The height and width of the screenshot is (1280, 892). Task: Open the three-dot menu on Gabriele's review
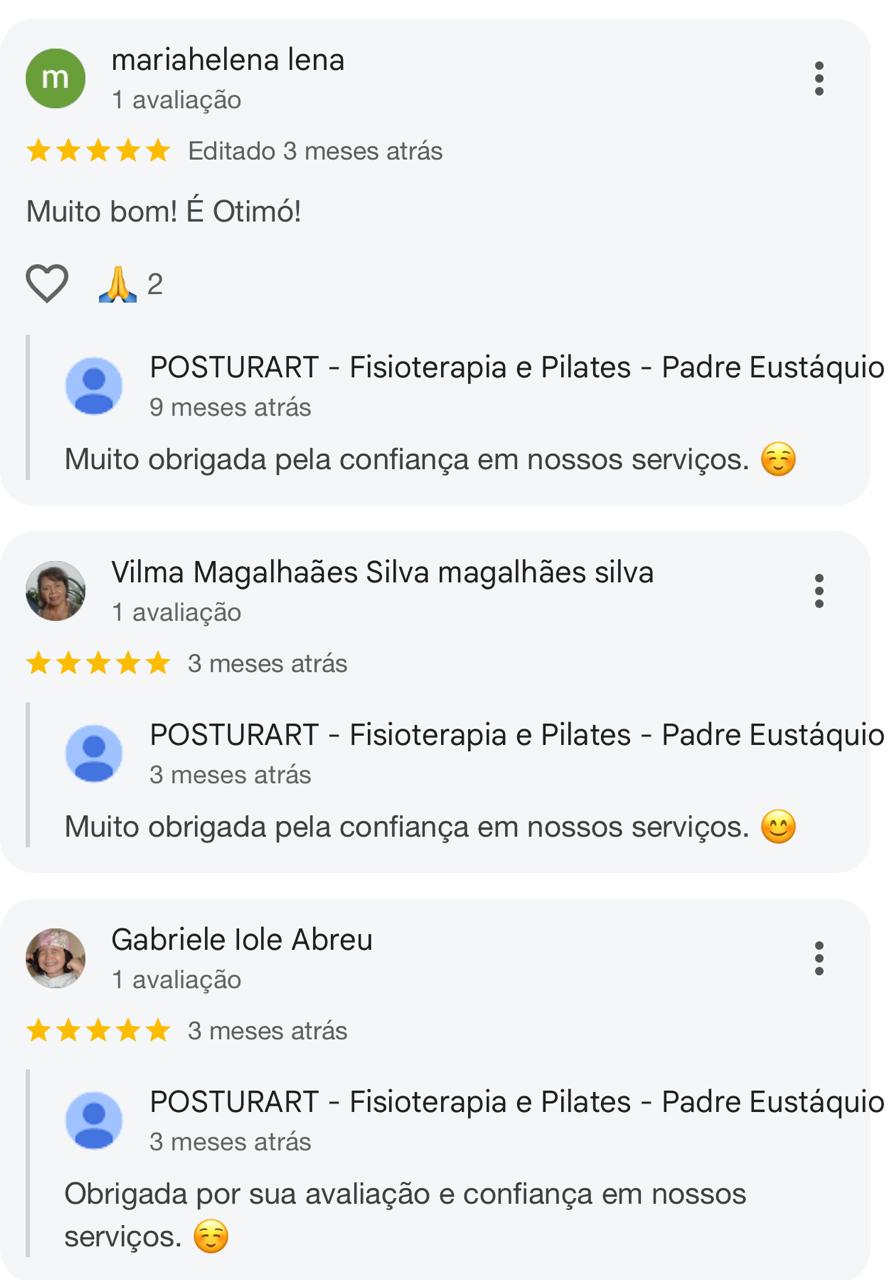tap(820, 958)
